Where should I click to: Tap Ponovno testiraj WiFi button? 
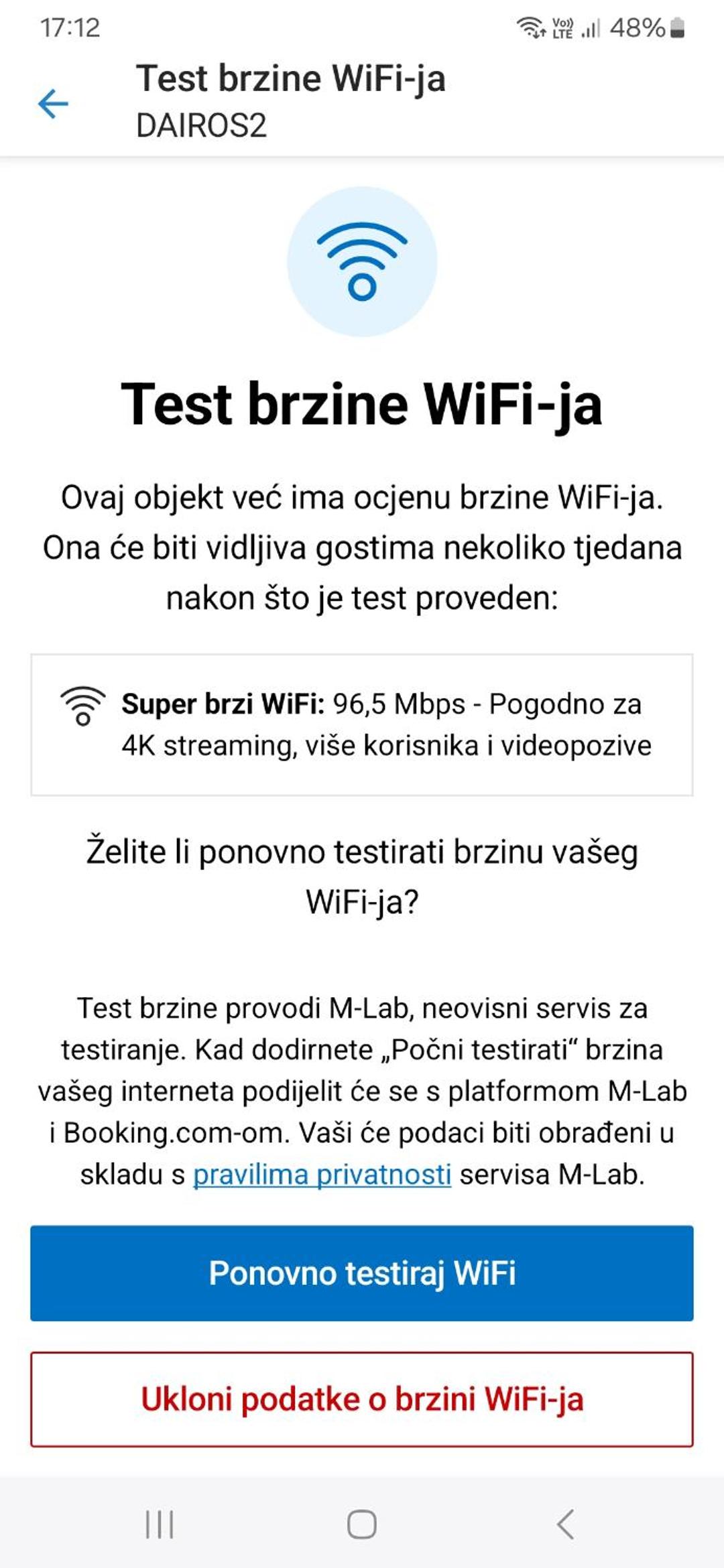point(362,1272)
